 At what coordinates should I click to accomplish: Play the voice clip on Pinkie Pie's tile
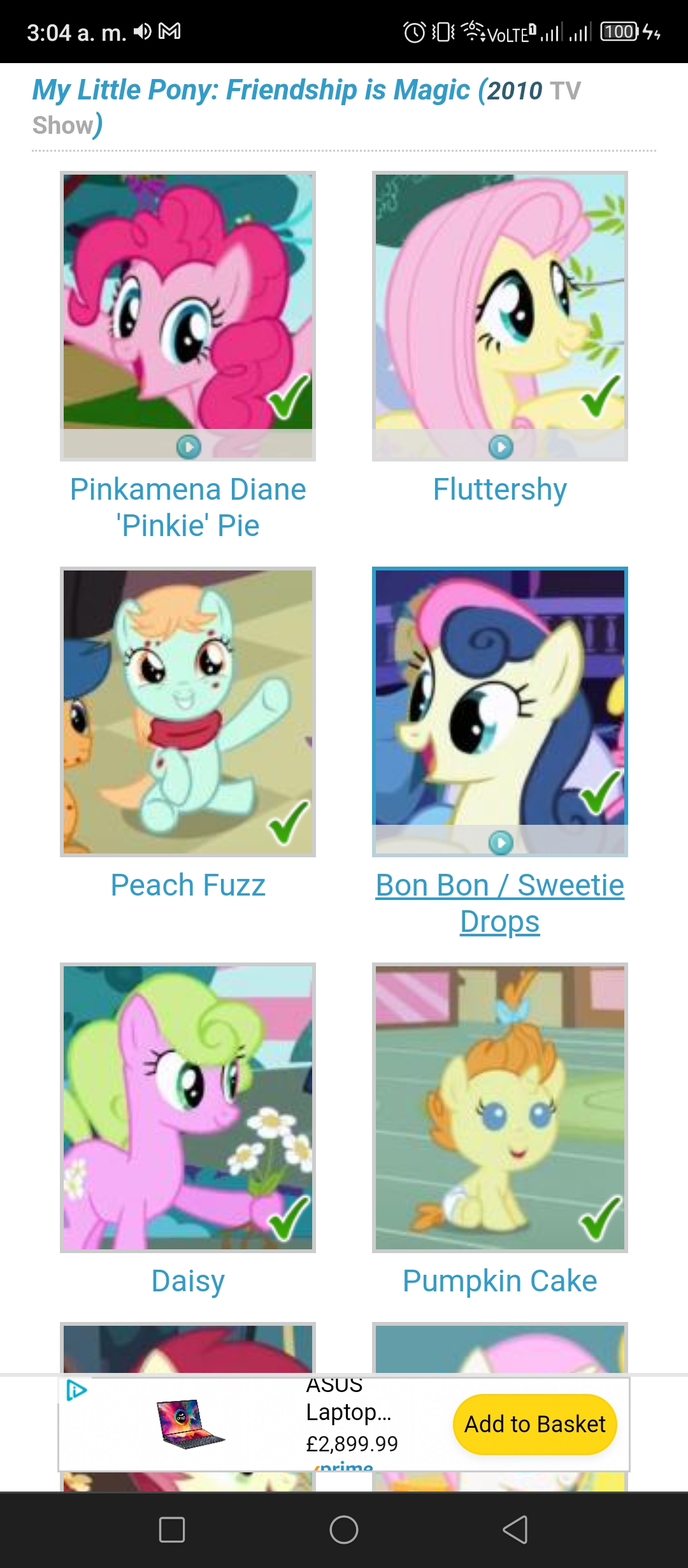[x=189, y=447]
